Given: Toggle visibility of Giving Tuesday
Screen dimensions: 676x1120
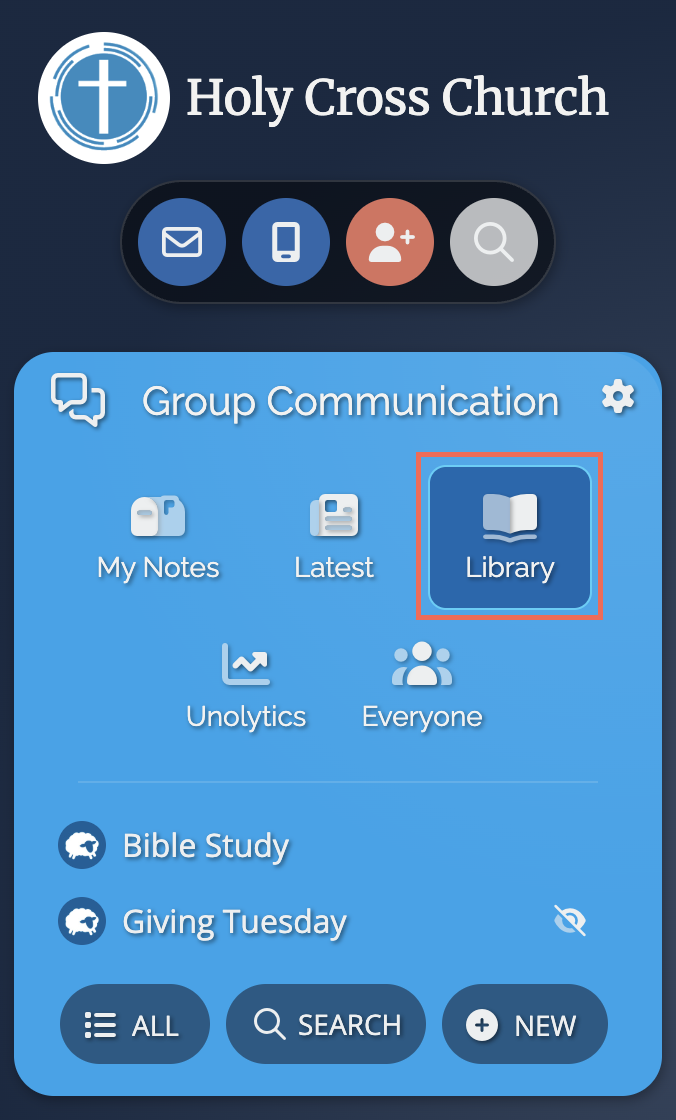Looking at the screenshot, I should tap(570, 921).
